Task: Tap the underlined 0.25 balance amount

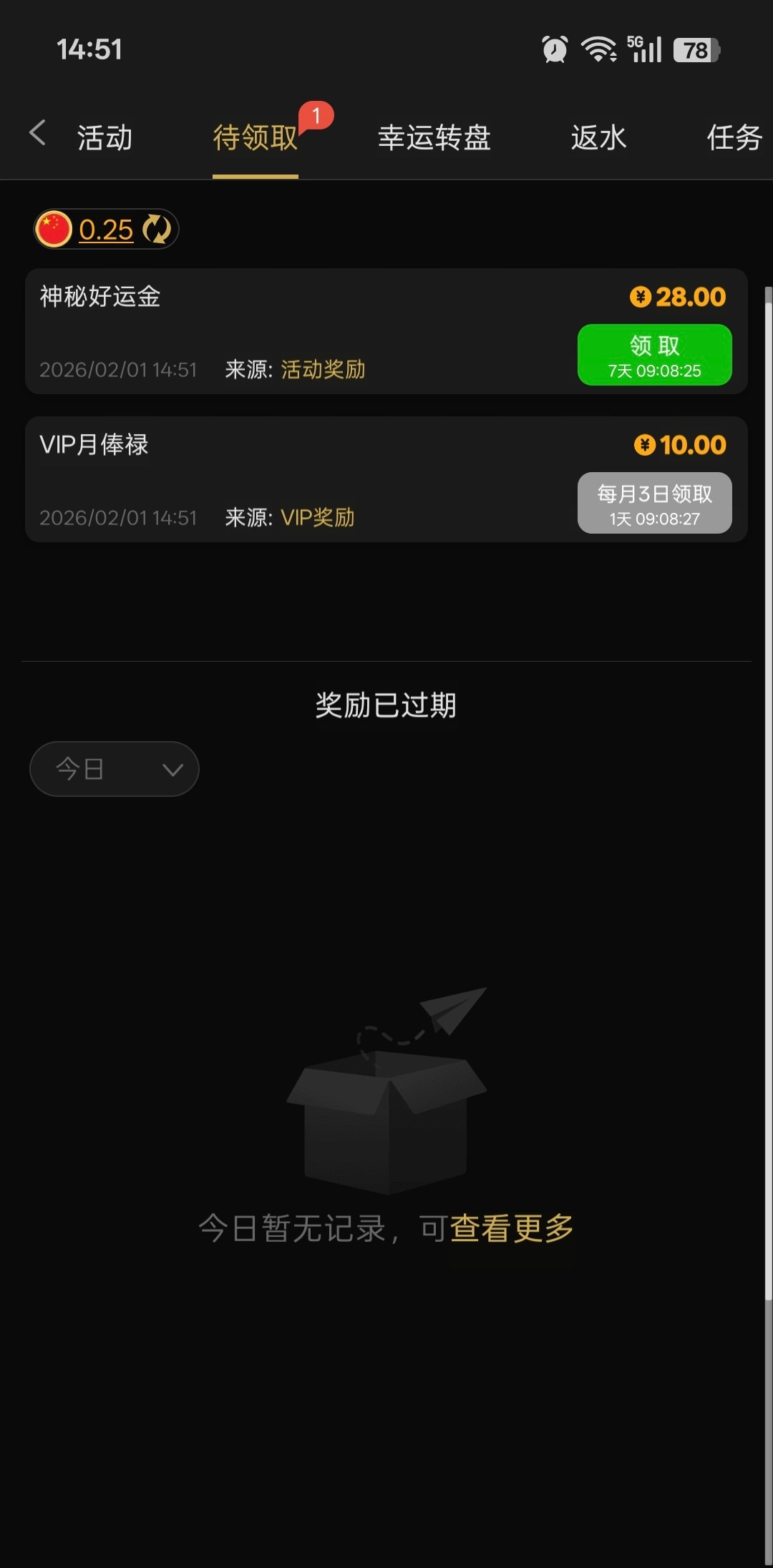Action: point(106,230)
